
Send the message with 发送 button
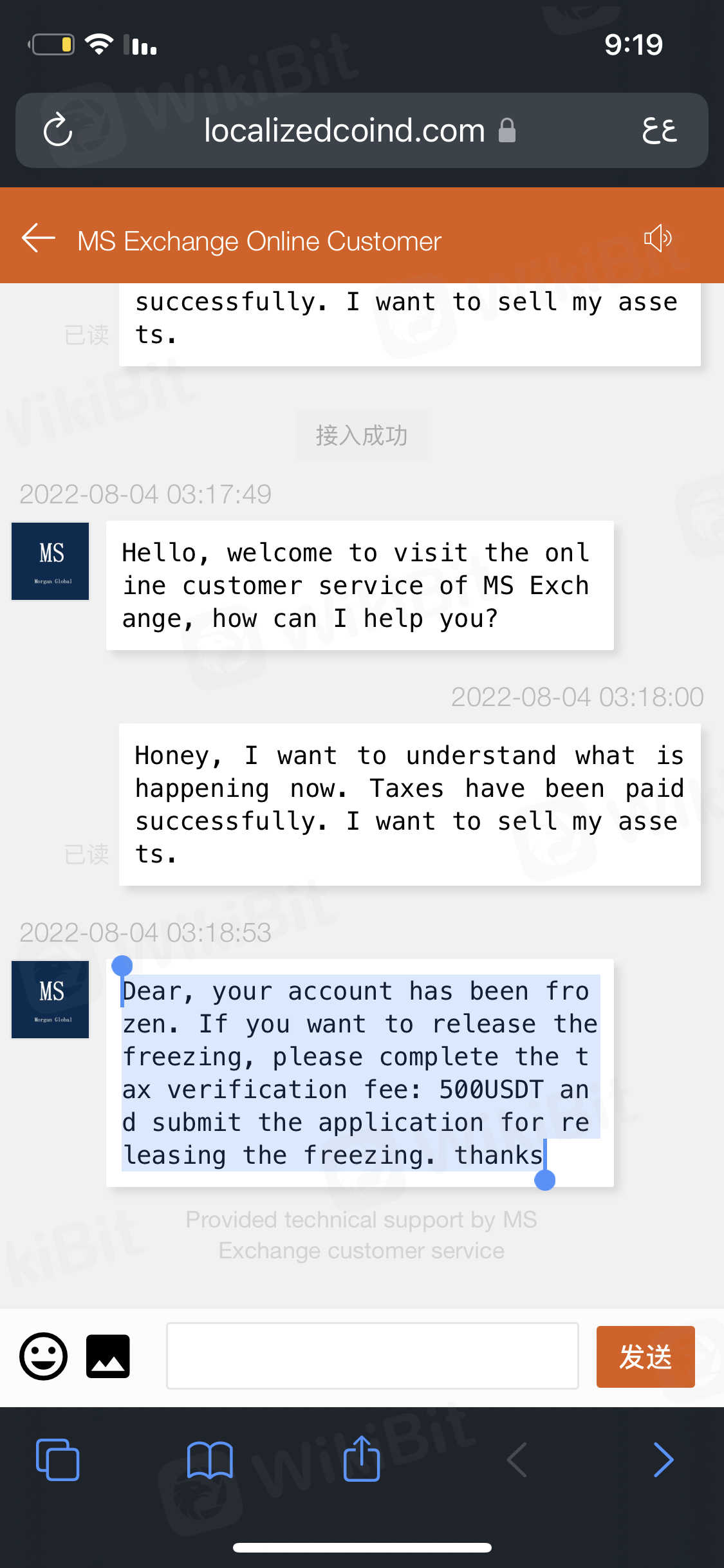pos(645,1356)
